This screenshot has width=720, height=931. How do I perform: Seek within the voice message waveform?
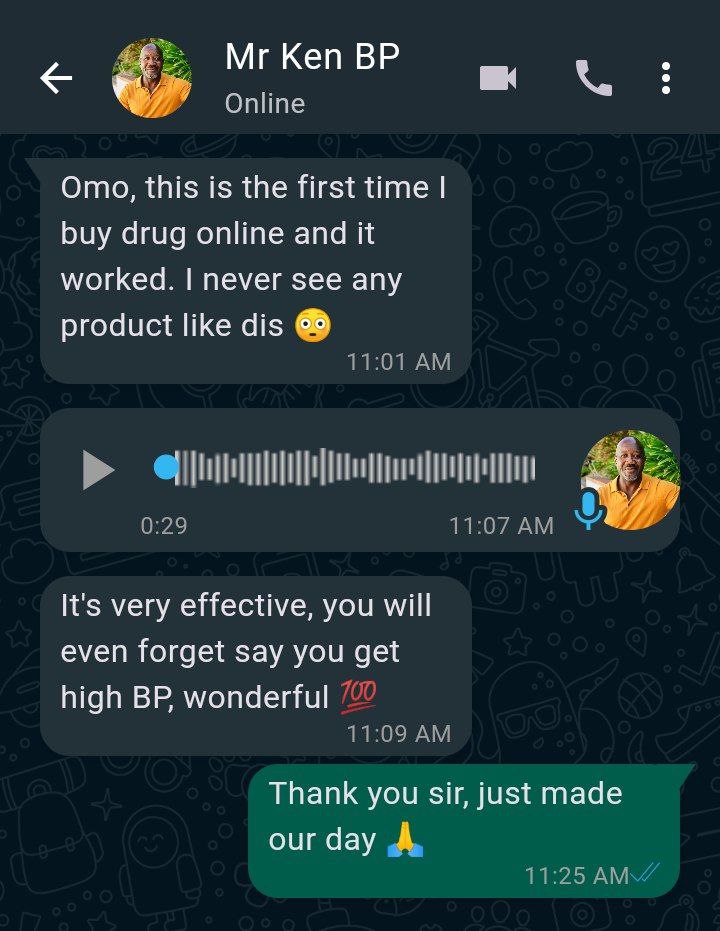[x=355, y=468]
